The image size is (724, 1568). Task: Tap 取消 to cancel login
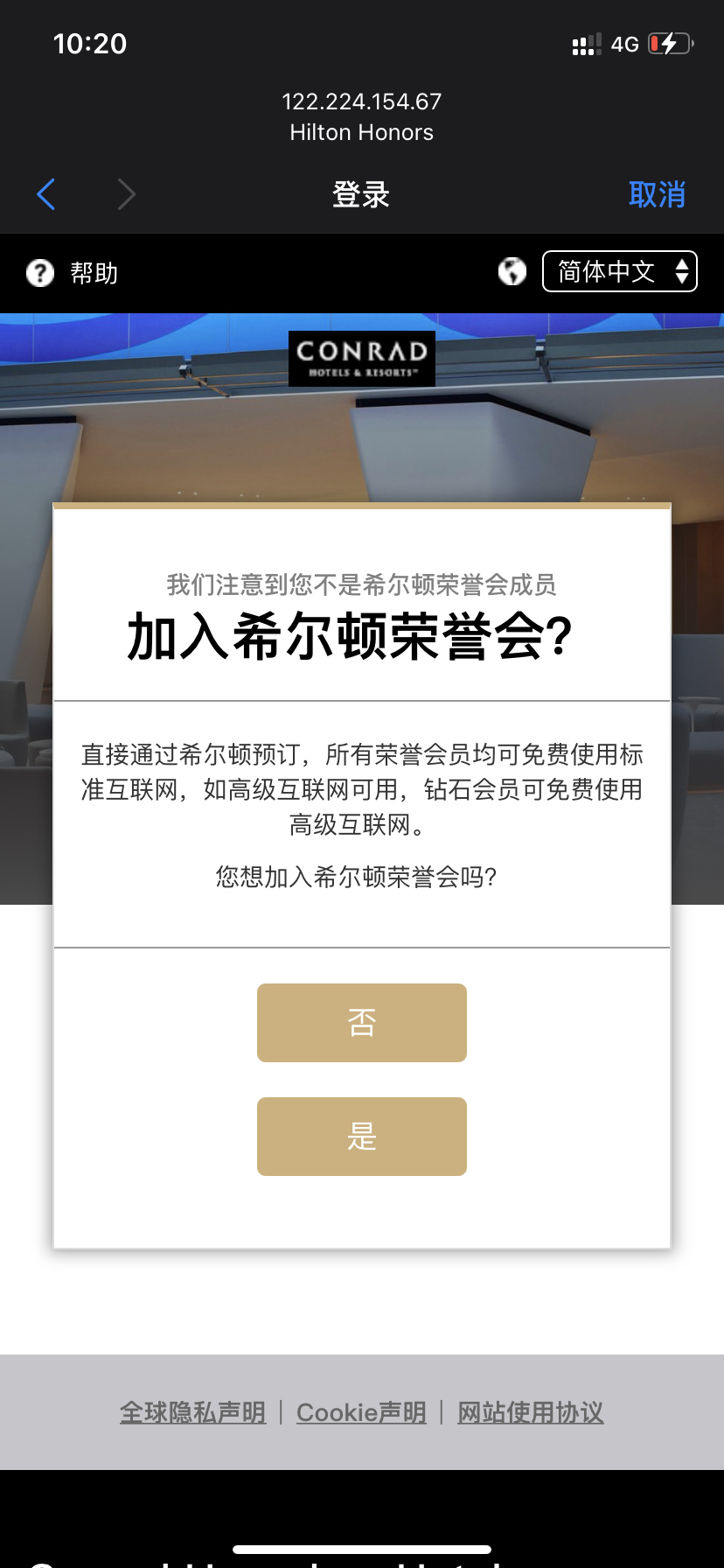(x=657, y=194)
